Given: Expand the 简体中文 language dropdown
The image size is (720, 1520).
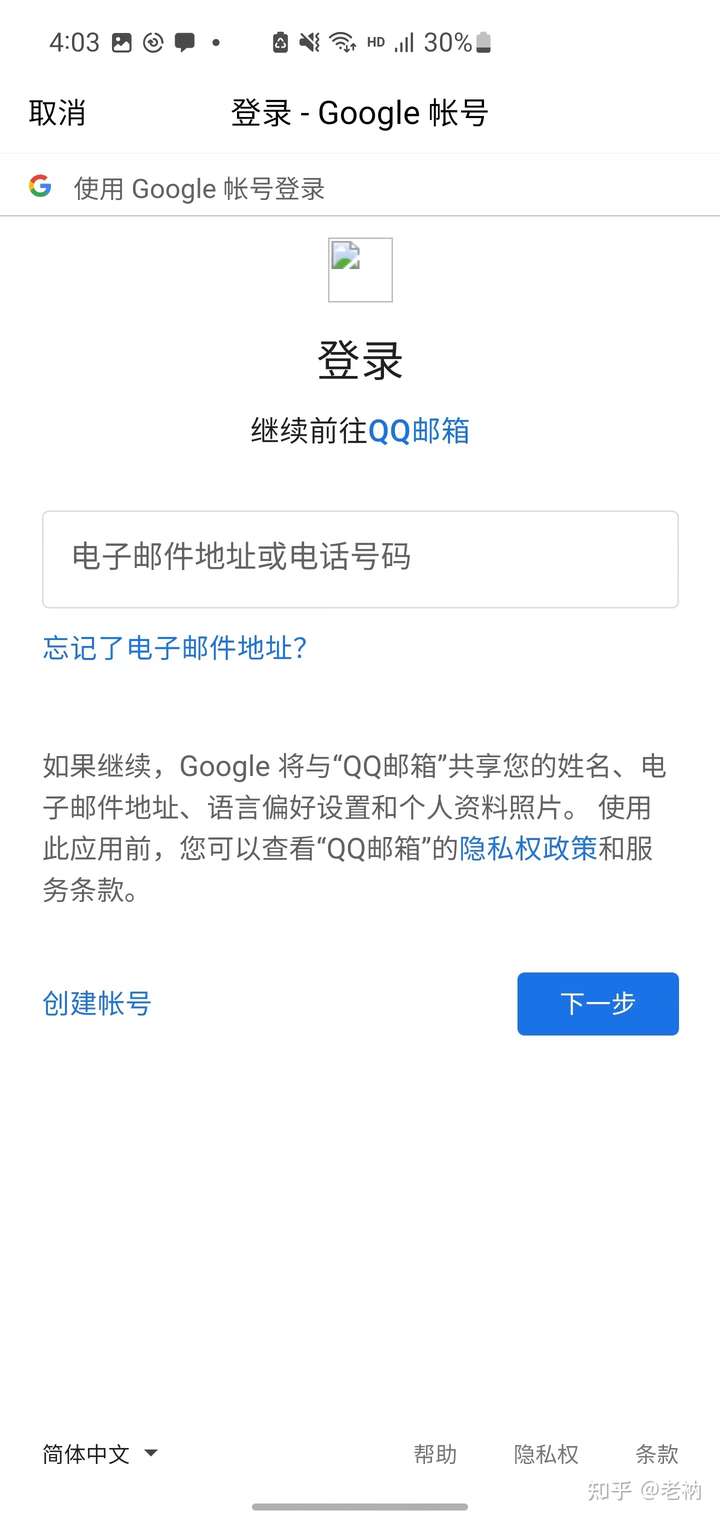Looking at the screenshot, I should click(x=100, y=1454).
